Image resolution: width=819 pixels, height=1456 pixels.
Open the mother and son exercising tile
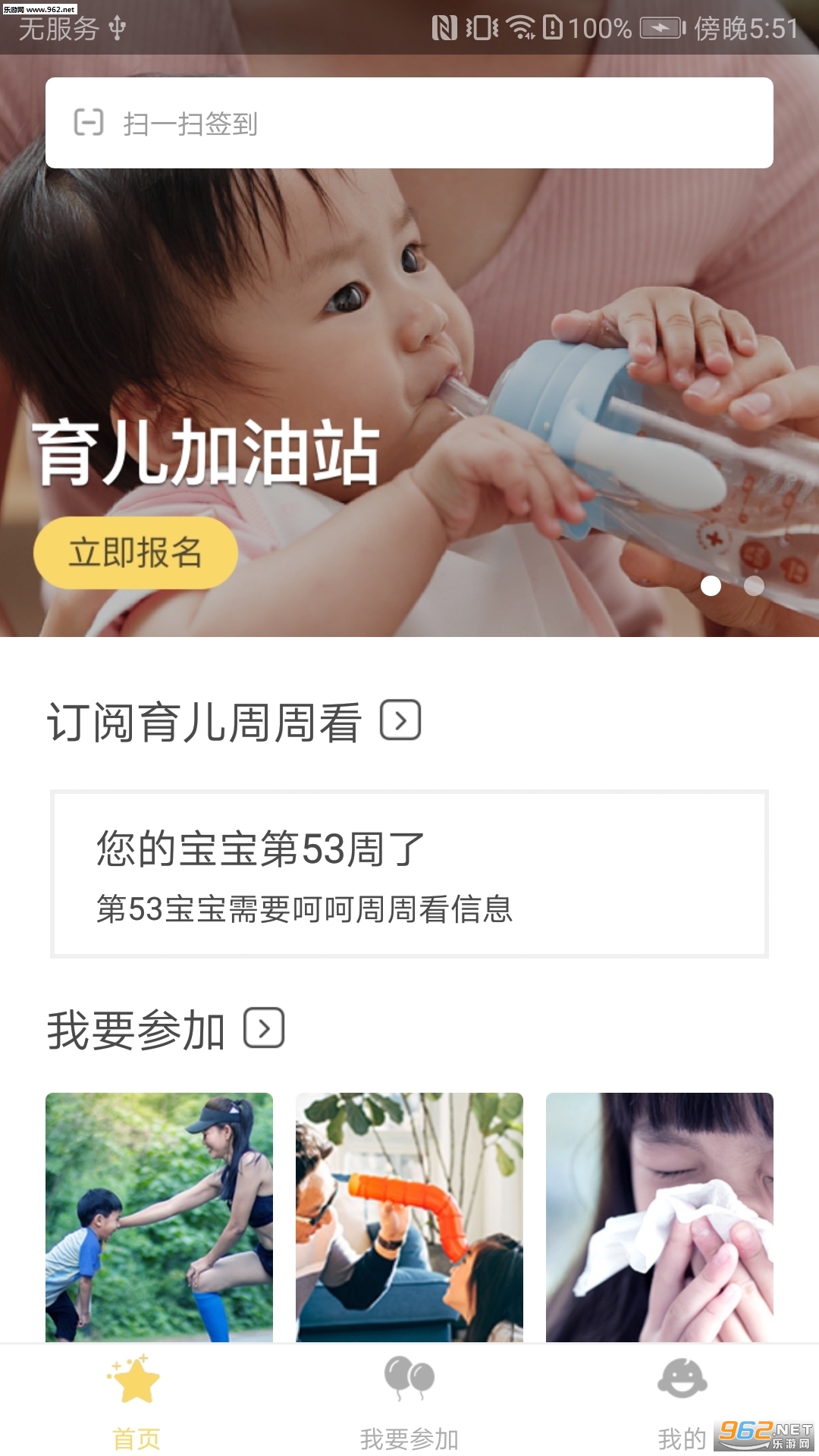[x=159, y=1216]
